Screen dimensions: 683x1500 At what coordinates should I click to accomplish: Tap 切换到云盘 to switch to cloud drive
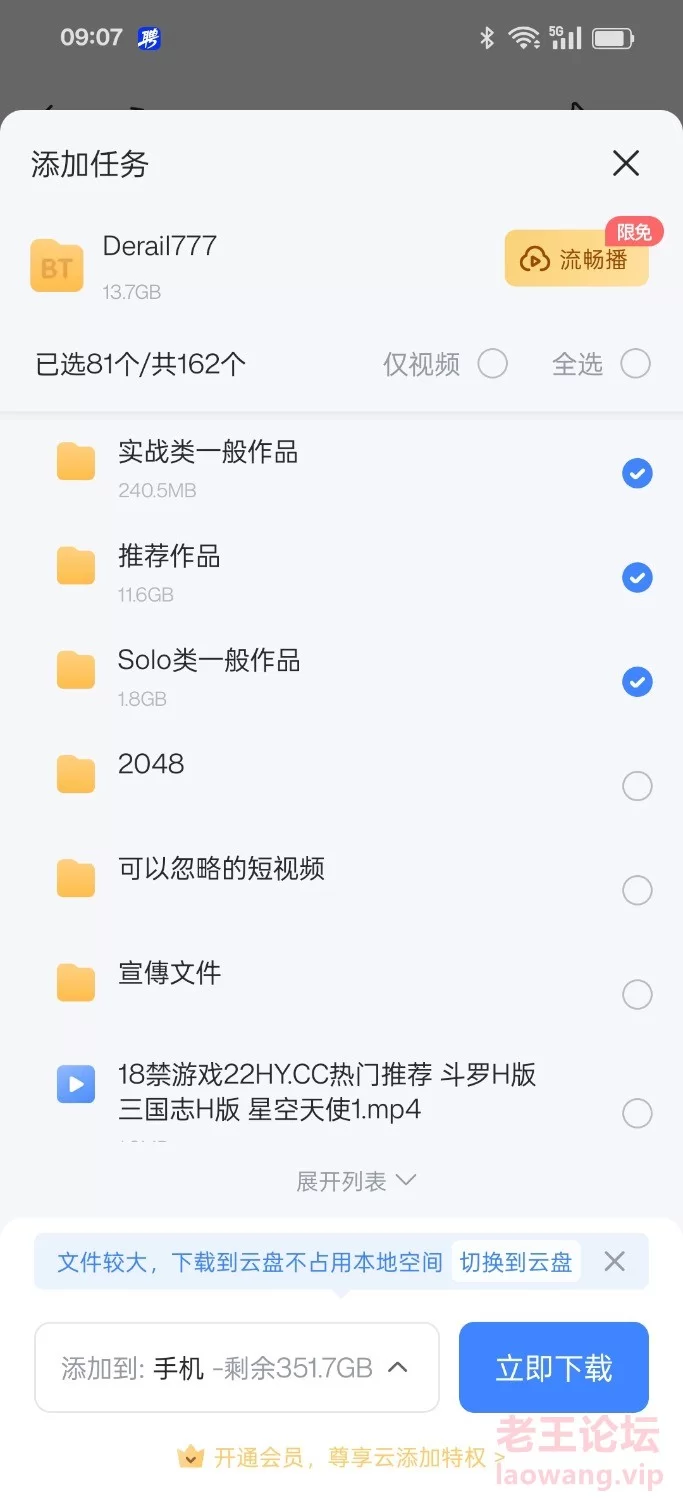point(516,1262)
